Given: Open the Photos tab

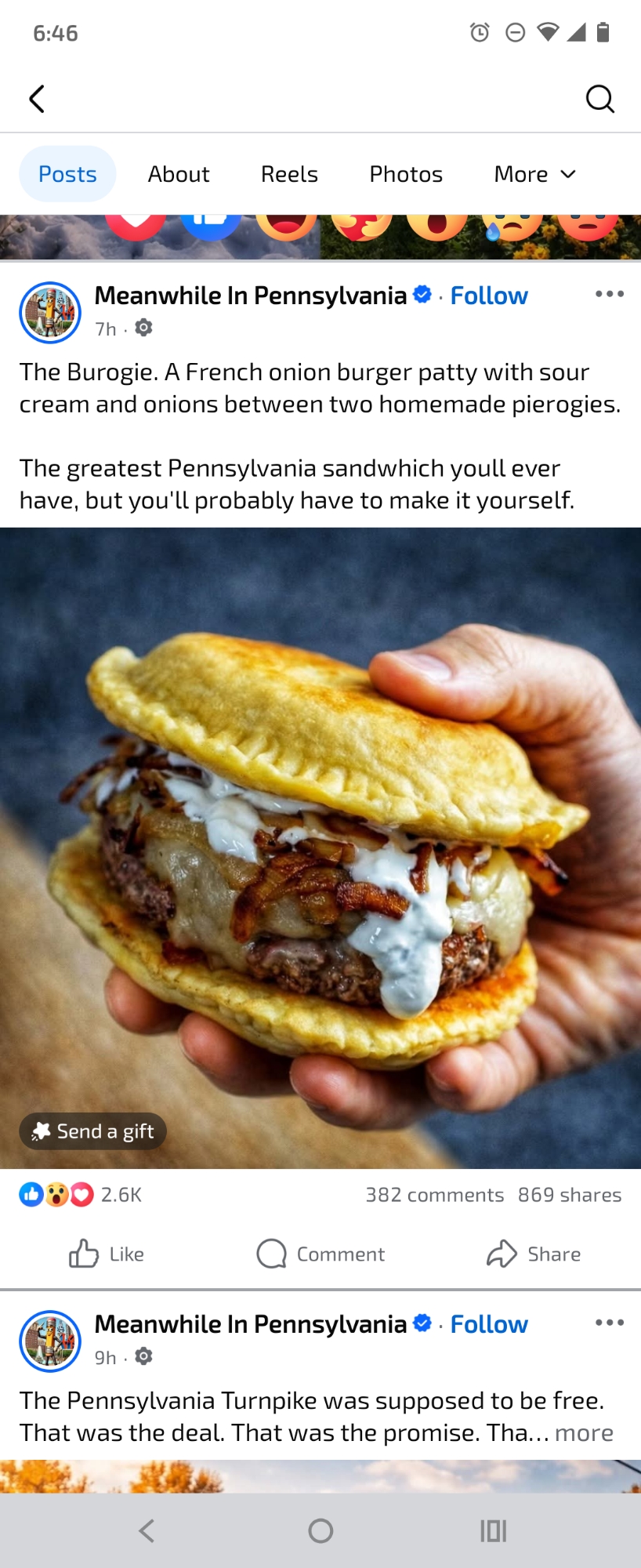Looking at the screenshot, I should coord(406,174).
